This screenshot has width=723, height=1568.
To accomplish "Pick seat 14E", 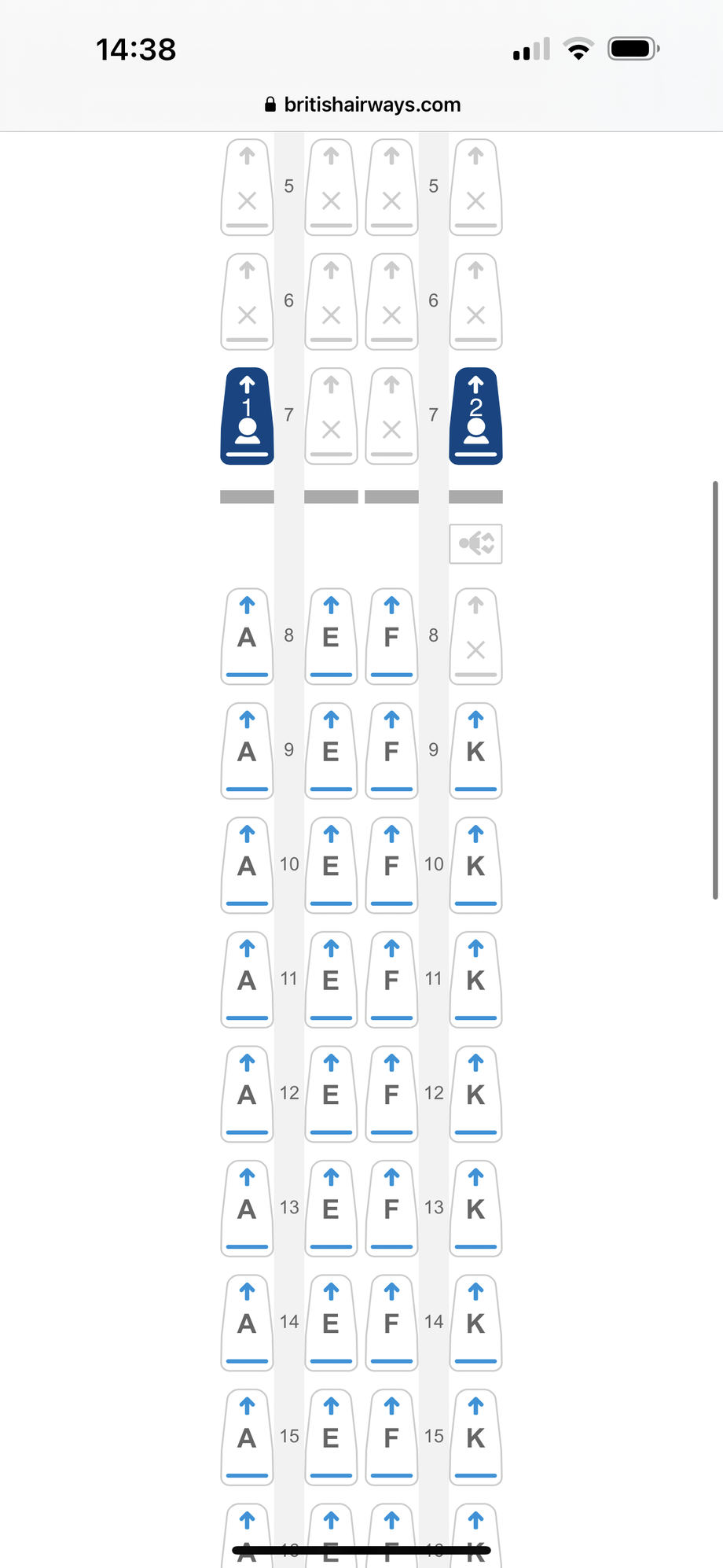I will click(331, 1323).
